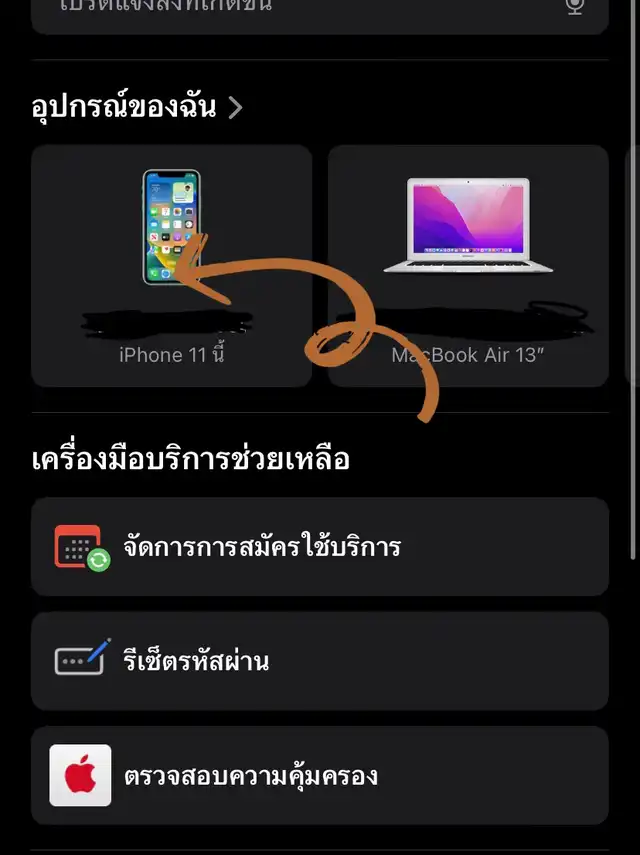Screen dimensions: 640x855
Task: Open จัดการการสมัครใช้บริการ subscriptions row
Action: [x=319, y=547]
